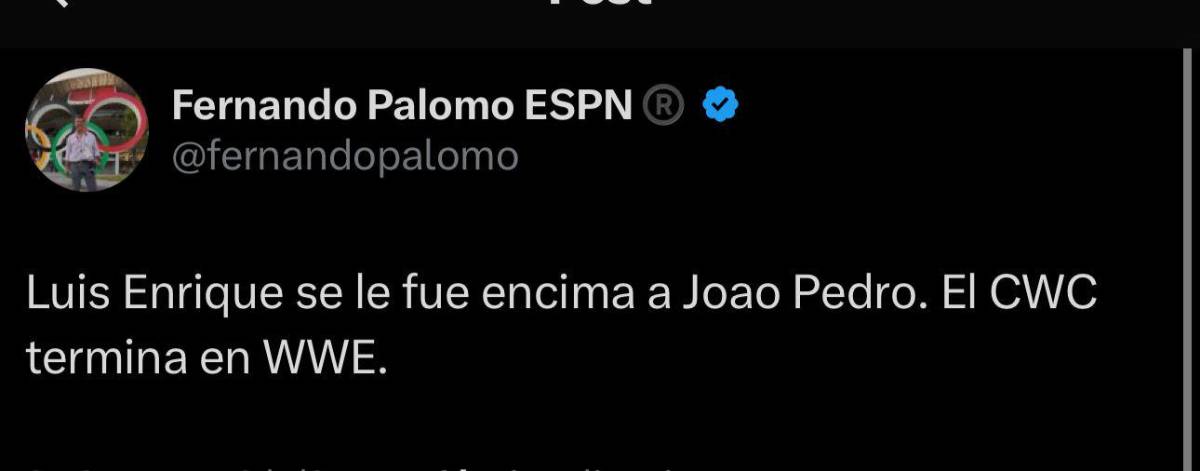Open Fernando Palomo's profile picture
This screenshot has width=1200, height=471.
pos(87,130)
